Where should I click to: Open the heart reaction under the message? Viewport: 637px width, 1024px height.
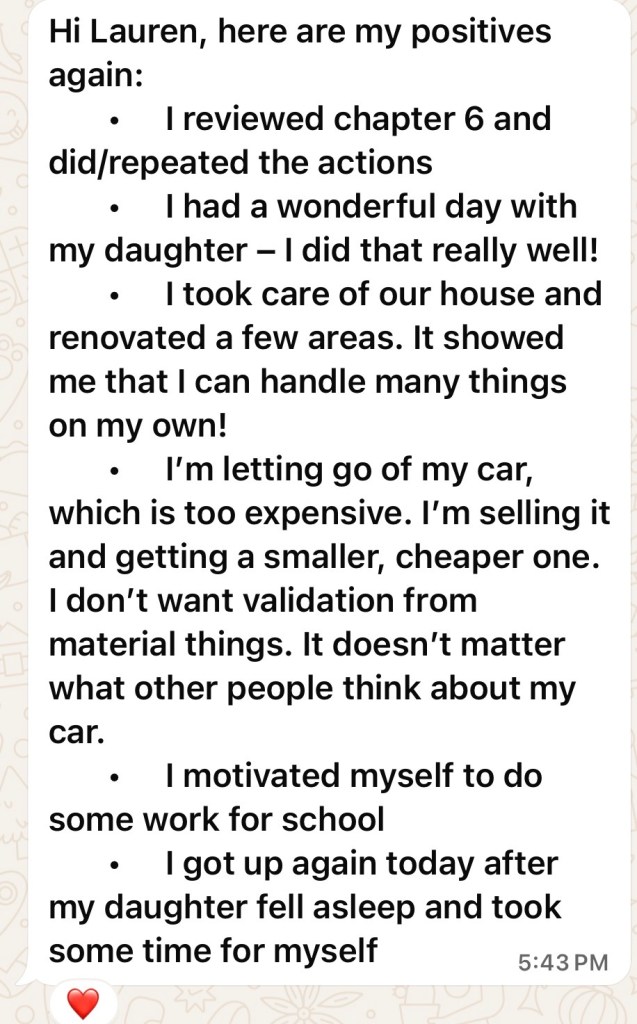coord(83,1002)
